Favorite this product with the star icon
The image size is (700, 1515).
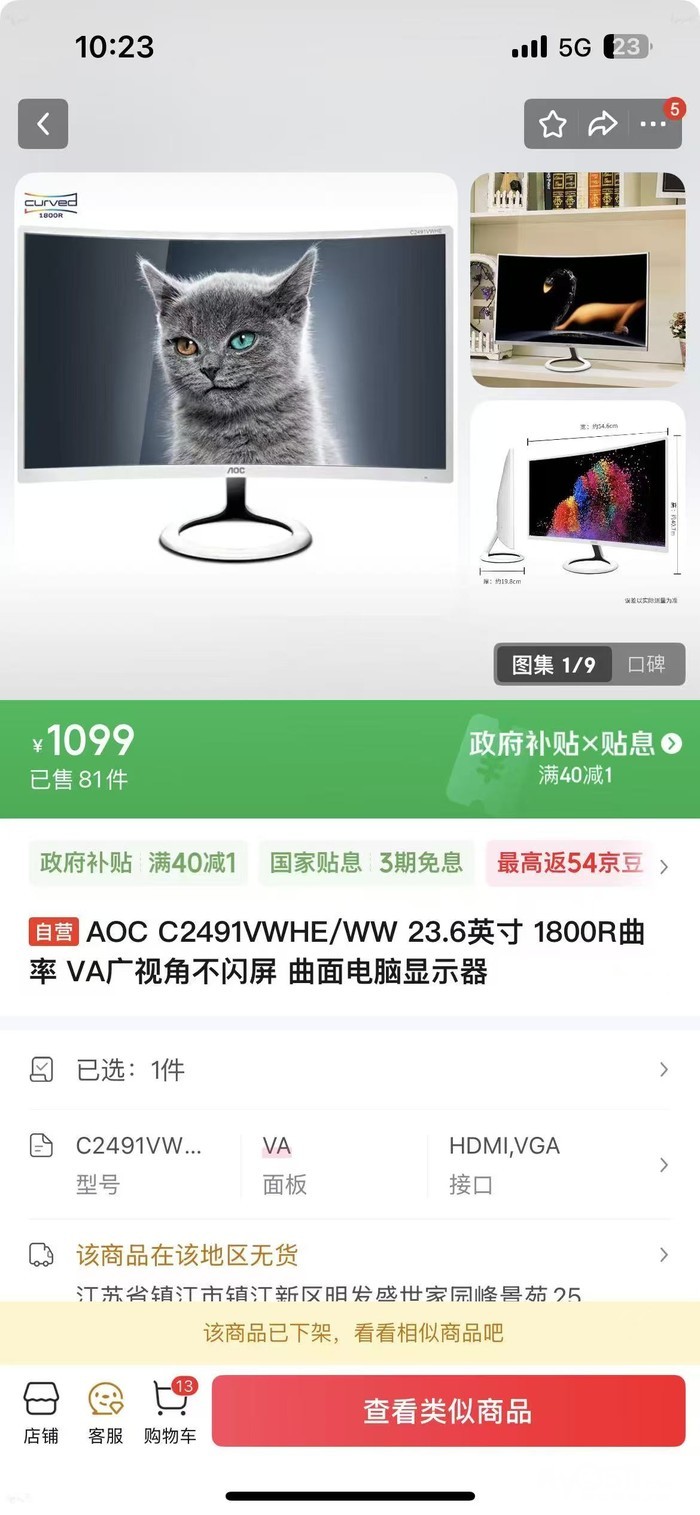pos(553,124)
